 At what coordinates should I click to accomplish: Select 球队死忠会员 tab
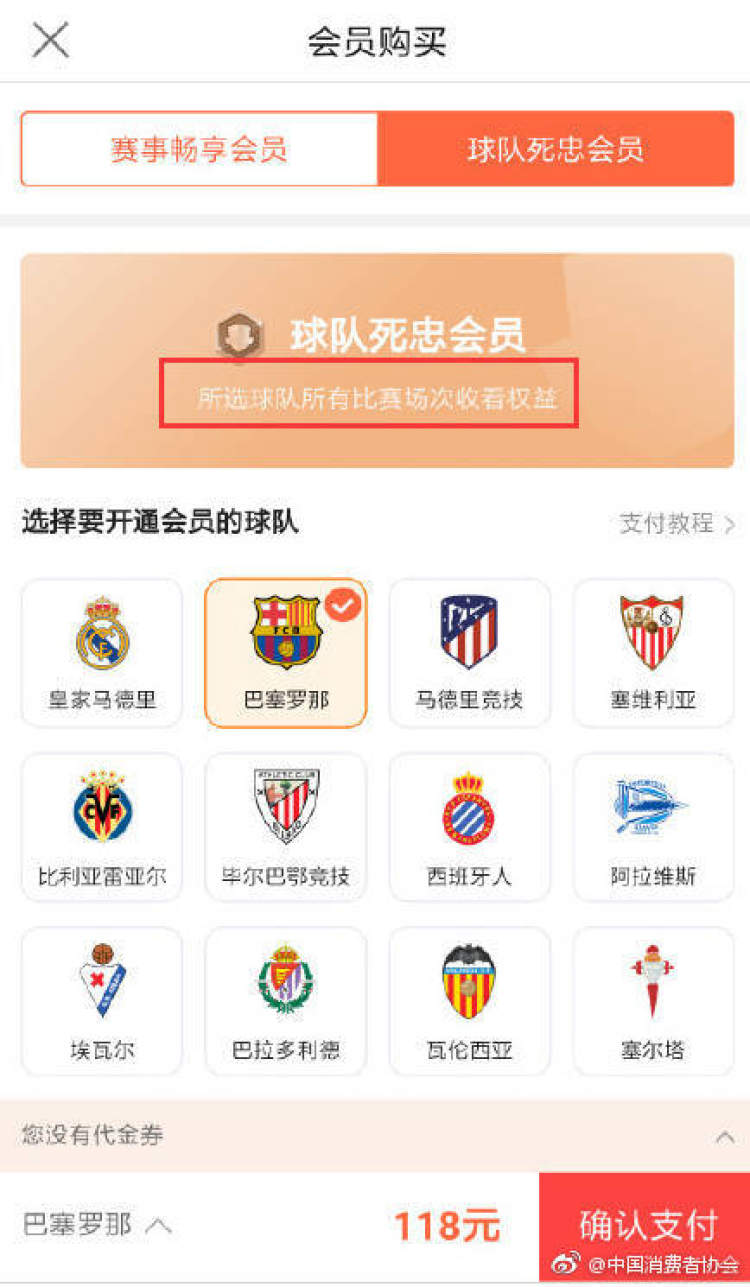pos(555,149)
